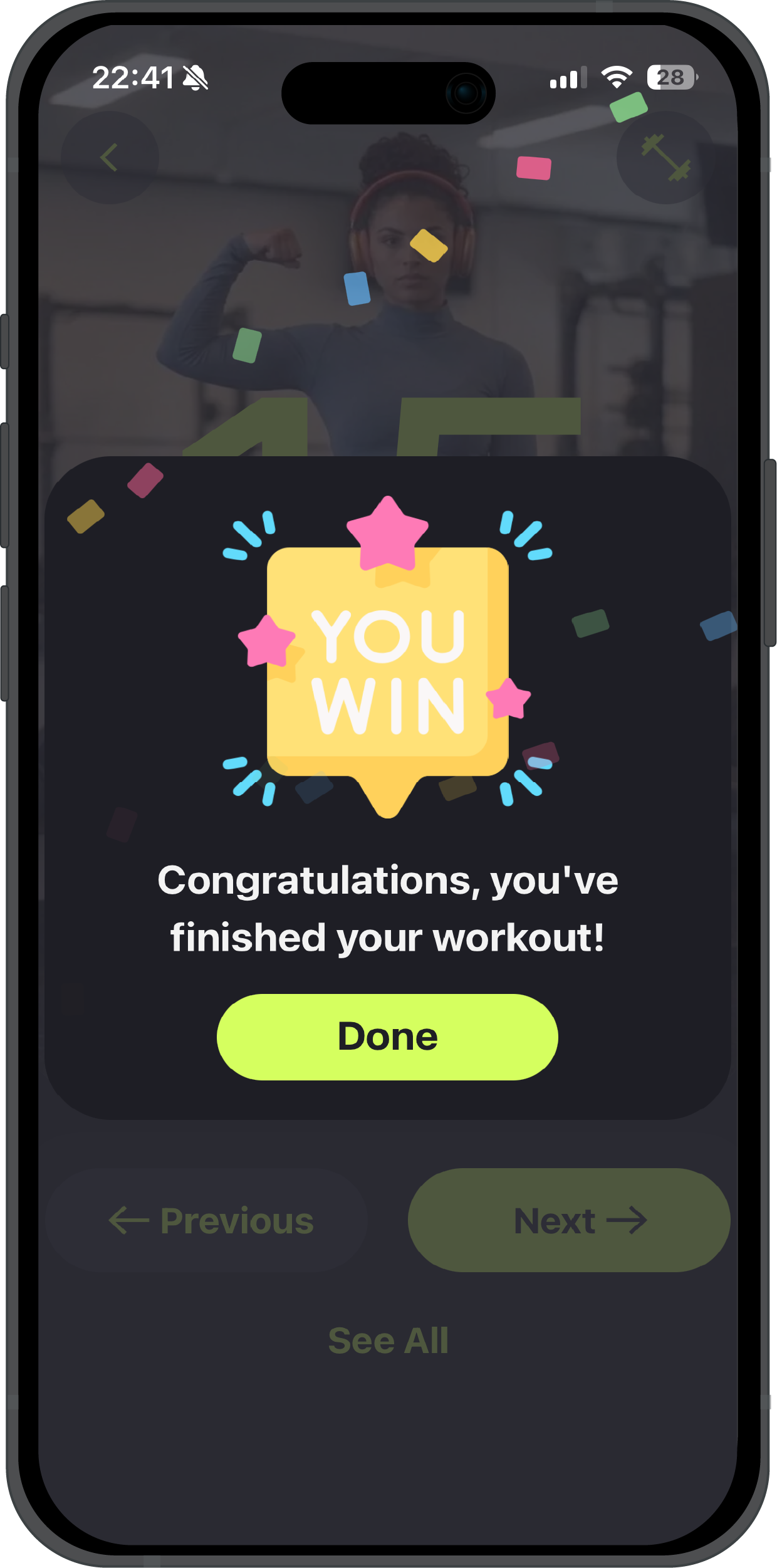777x1568 pixels.
Task: Go to the Previous exercise
Action: [x=207, y=1220]
